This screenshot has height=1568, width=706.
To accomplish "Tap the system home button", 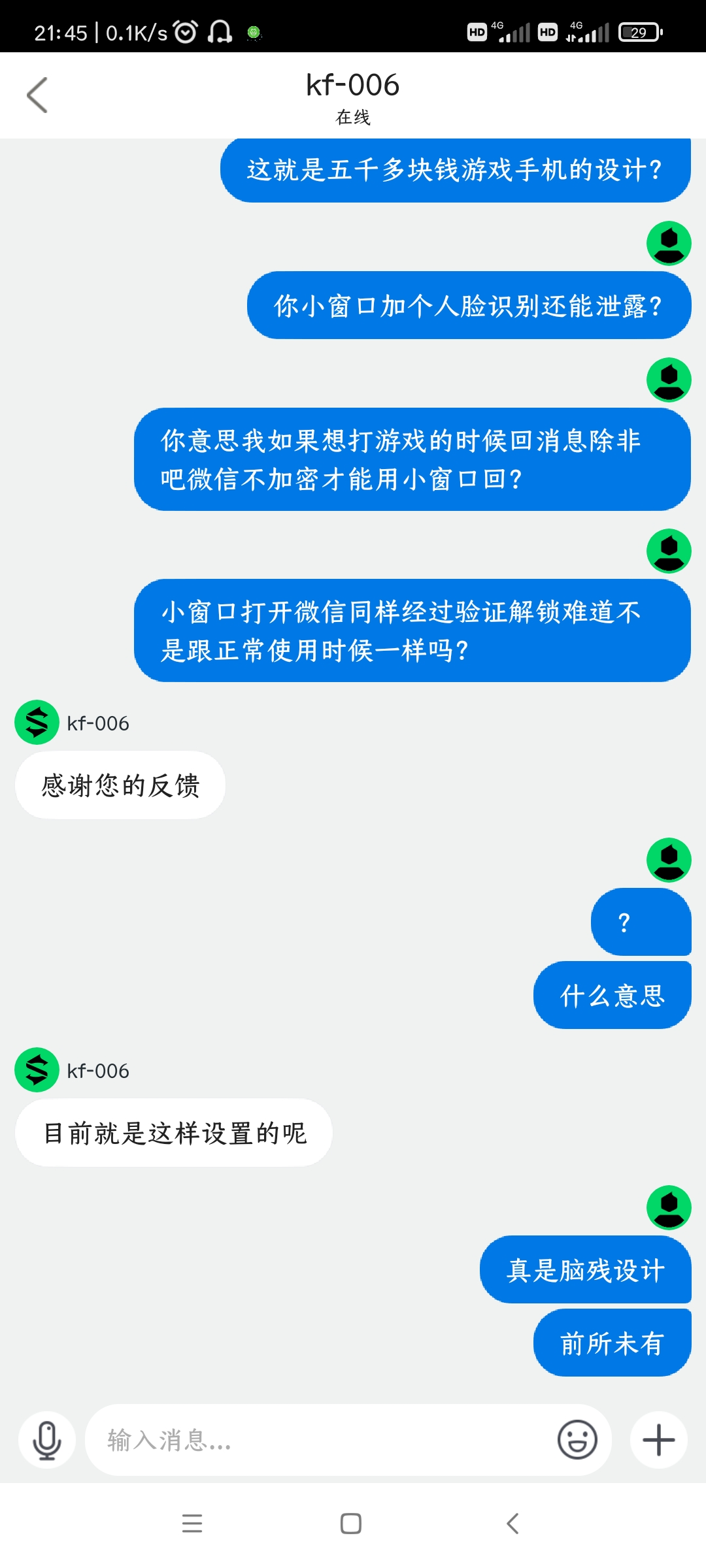I will [351, 1524].
